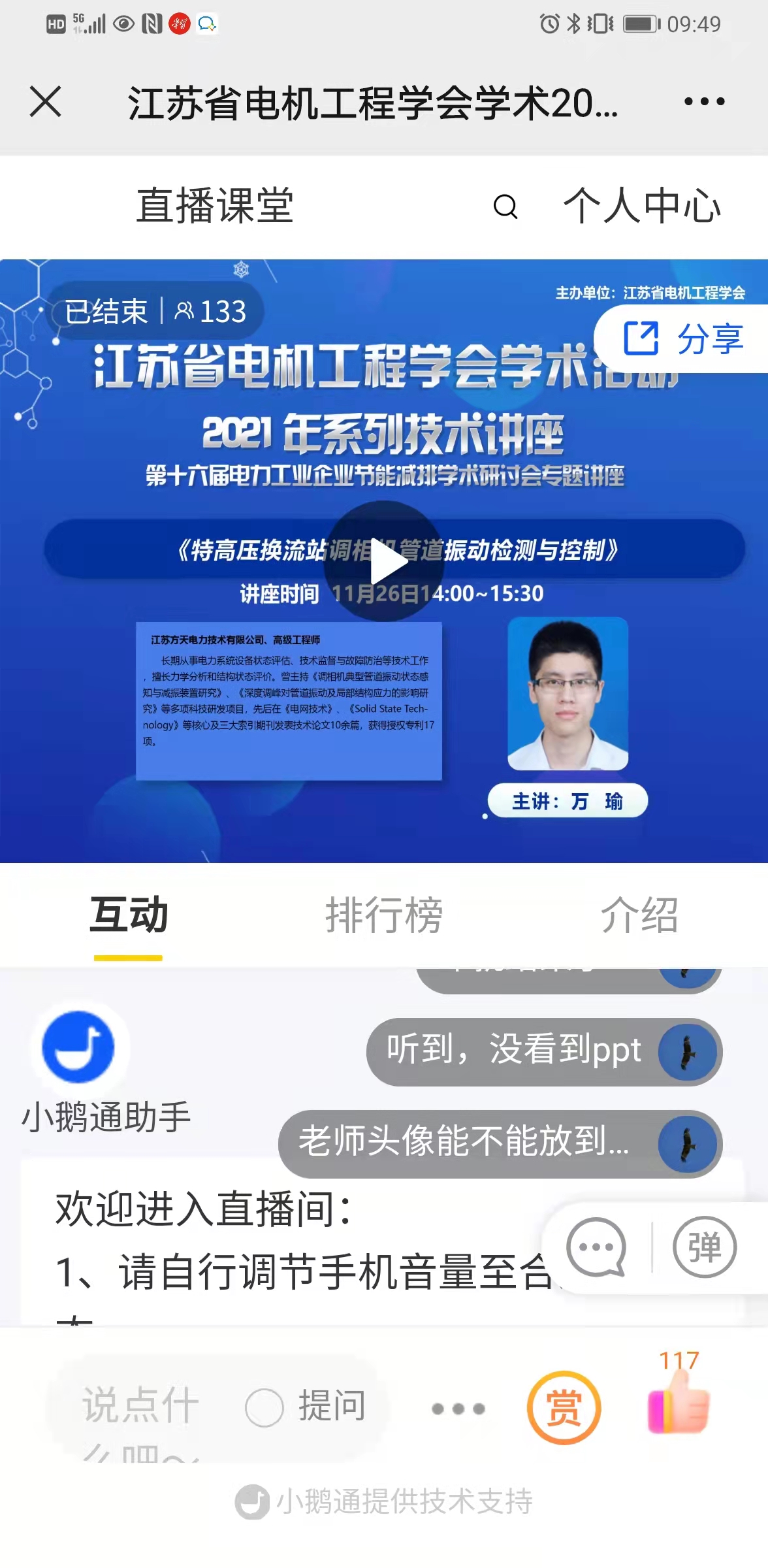Screen dimensions: 768x1568
Task: Close the page with the X button
Action: coord(46,102)
